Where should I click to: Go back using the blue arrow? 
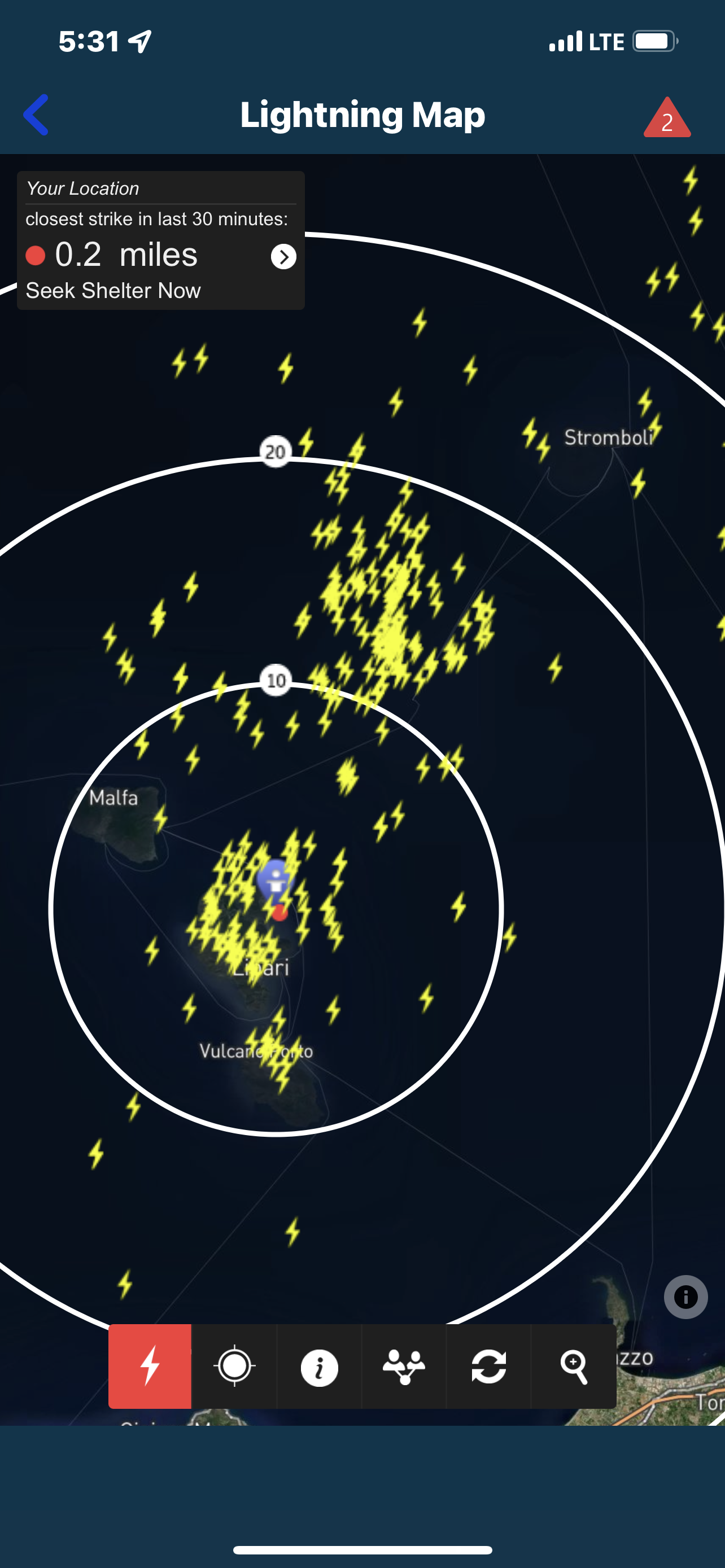36,115
